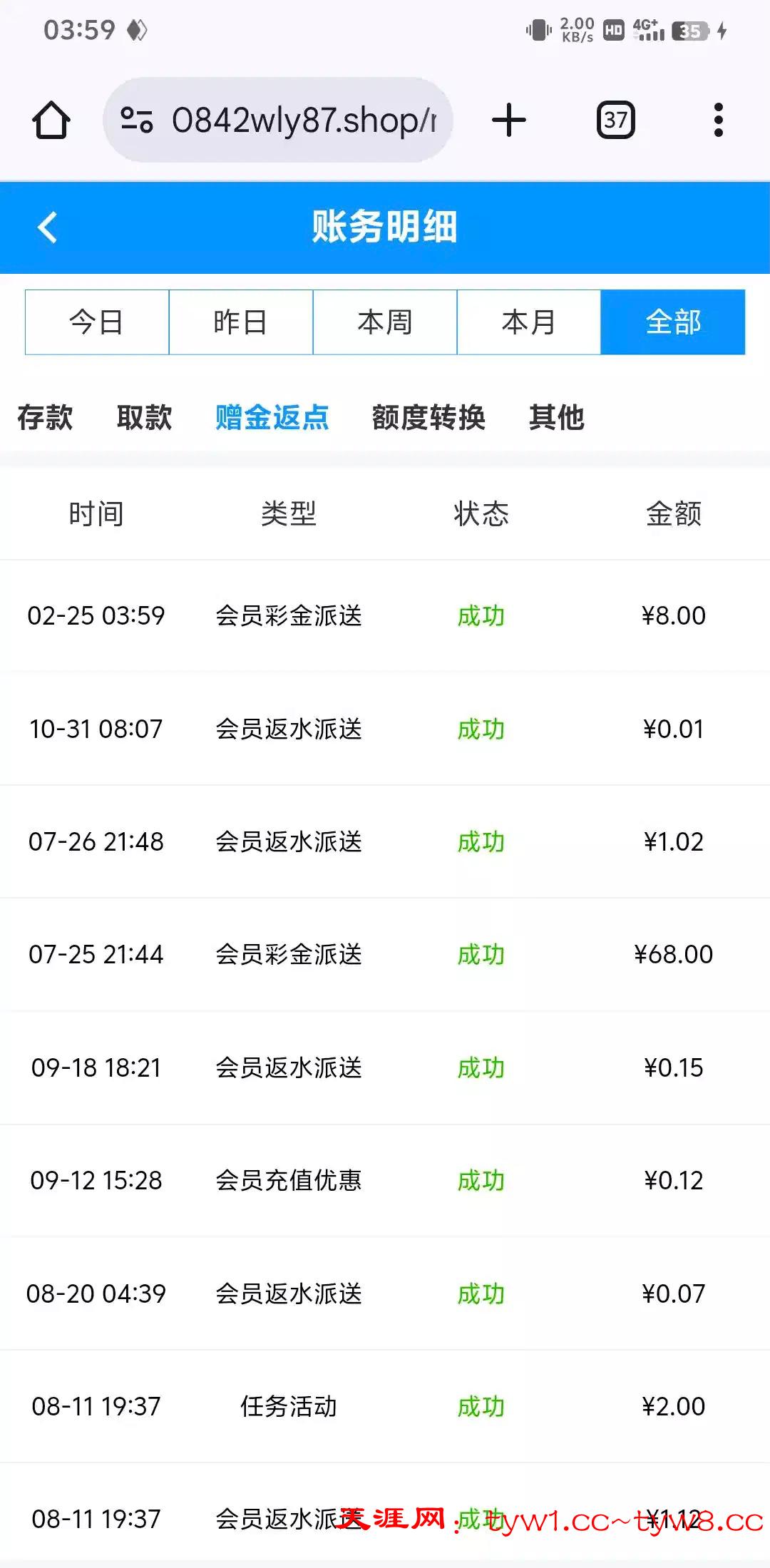Open the 其他 category

[556, 417]
